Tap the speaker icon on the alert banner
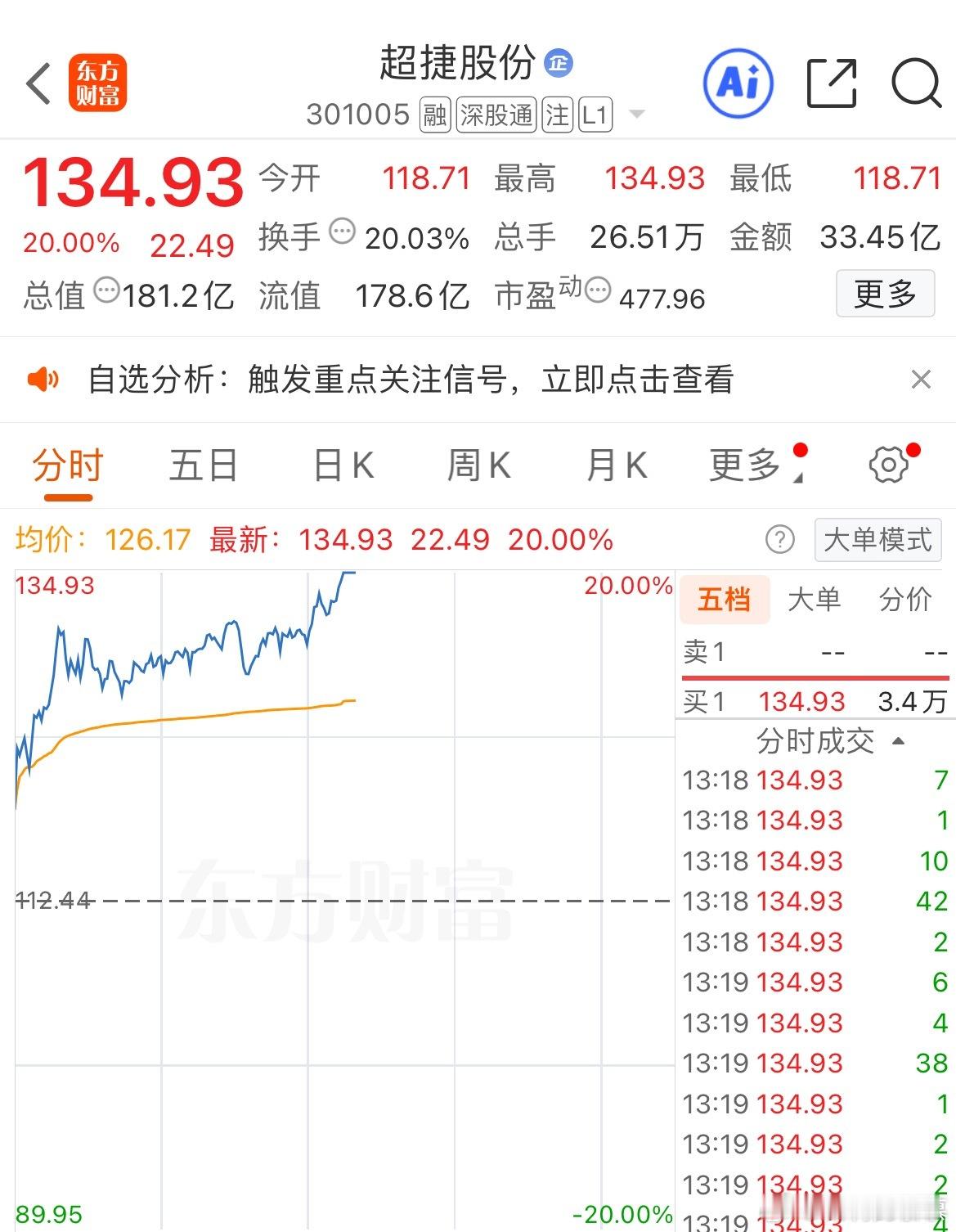Screen dimensions: 956x1232 coord(43,380)
